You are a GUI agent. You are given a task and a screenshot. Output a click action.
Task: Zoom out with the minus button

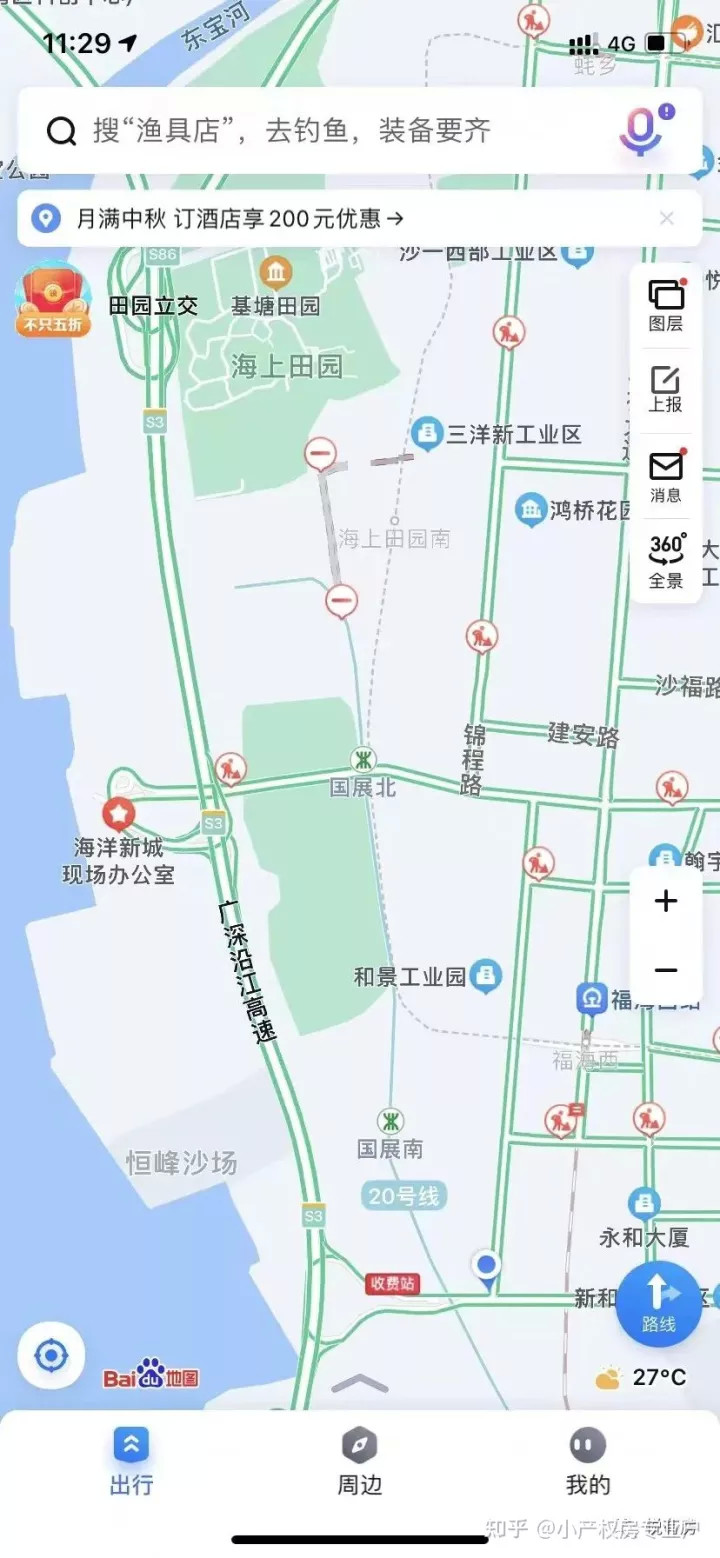click(666, 970)
